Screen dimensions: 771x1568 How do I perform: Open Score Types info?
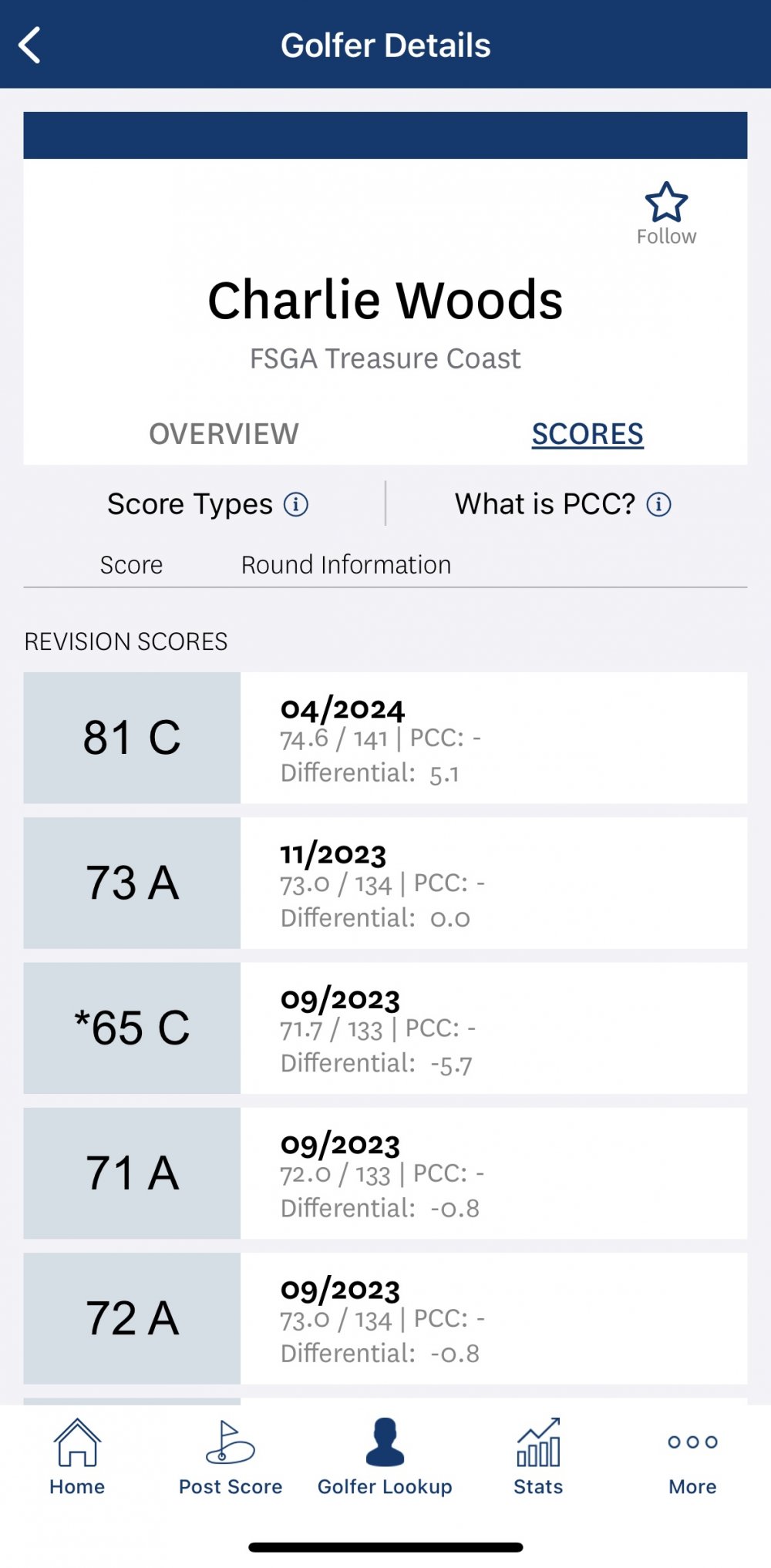[295, 505]
